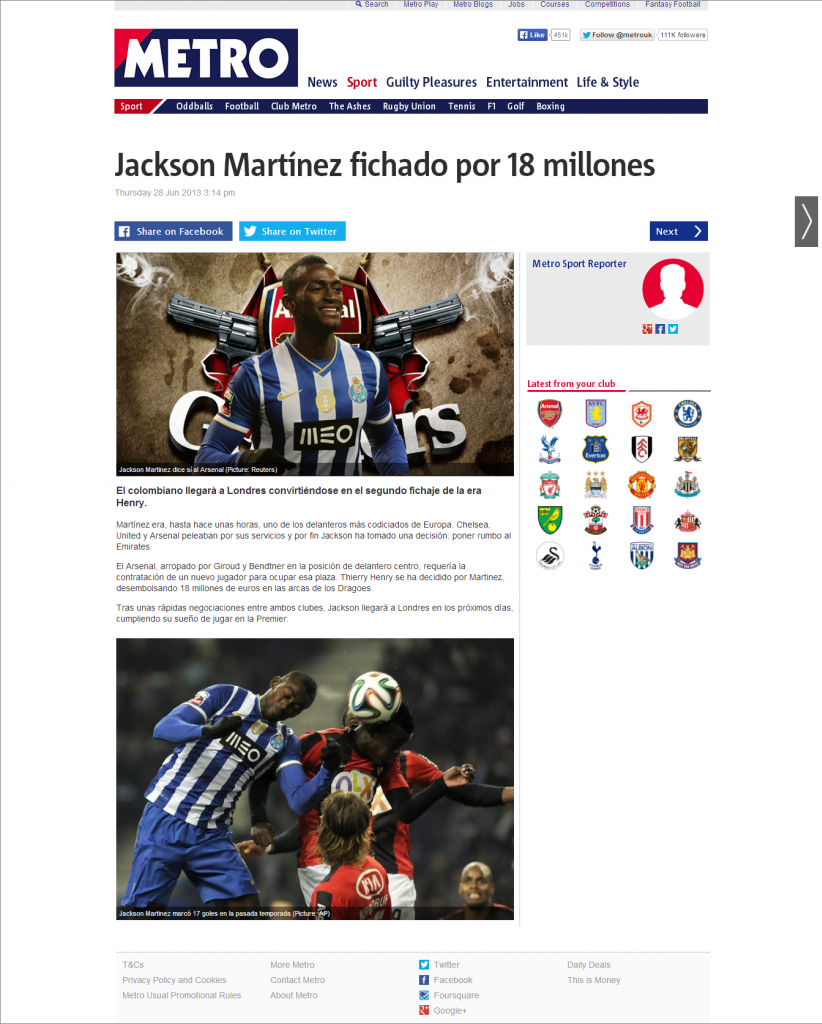Tap the blue Next button
822x1024 pixels.
(678, 231)
